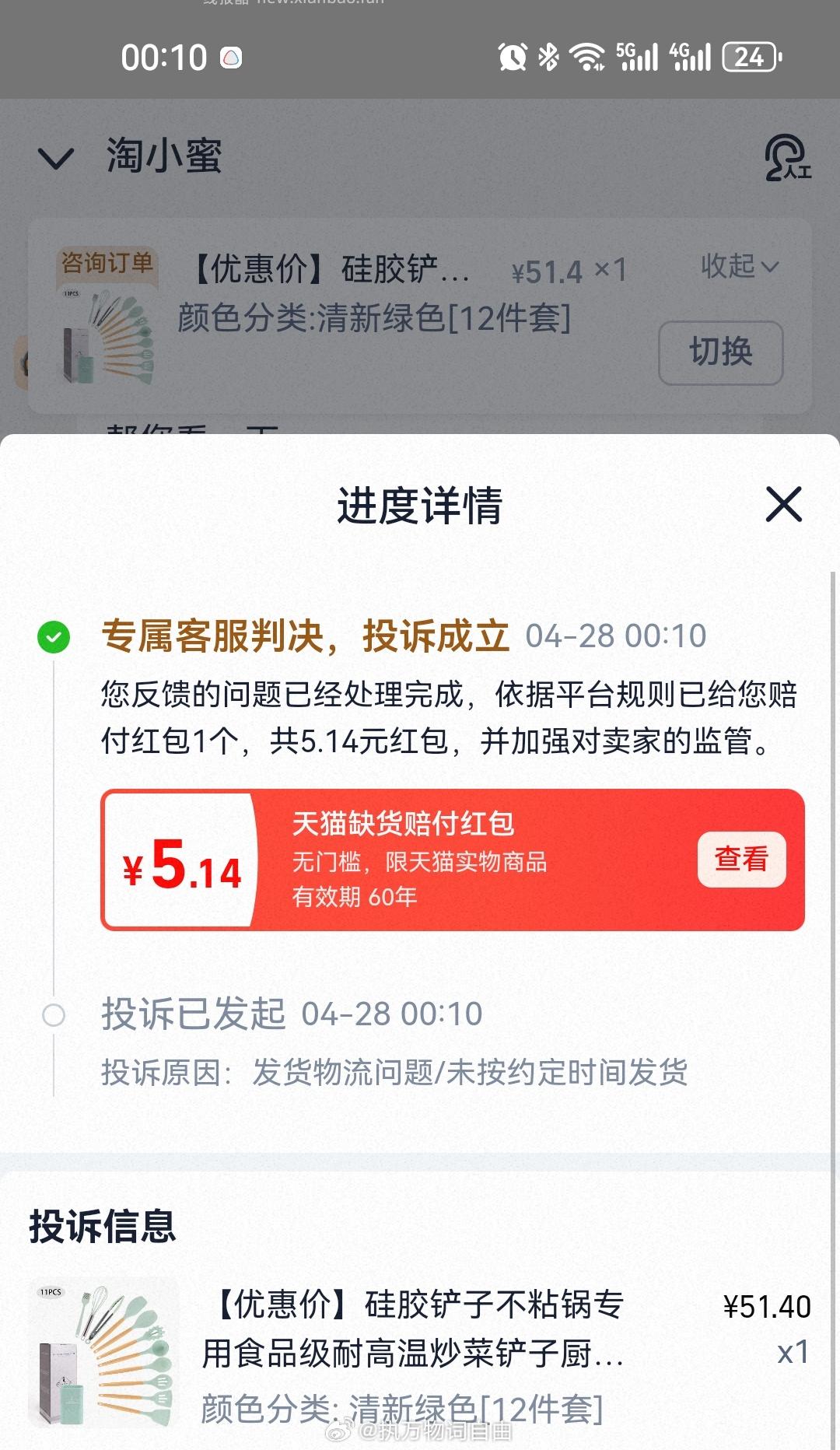
Task: Tap the Wi-Fi signal icon
Action: click(x=588, y=57)
